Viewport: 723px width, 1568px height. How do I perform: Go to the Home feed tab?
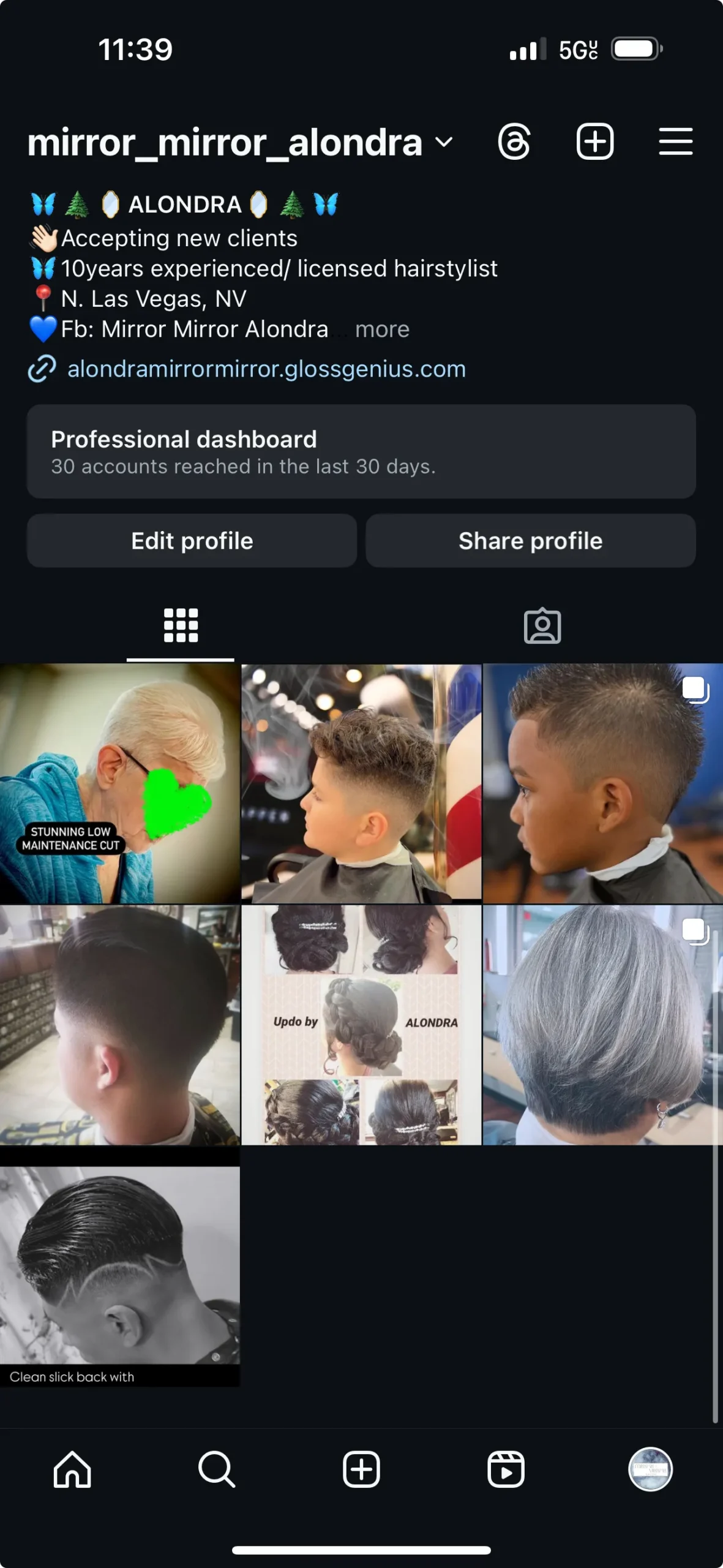click(x=72, y=1469)
